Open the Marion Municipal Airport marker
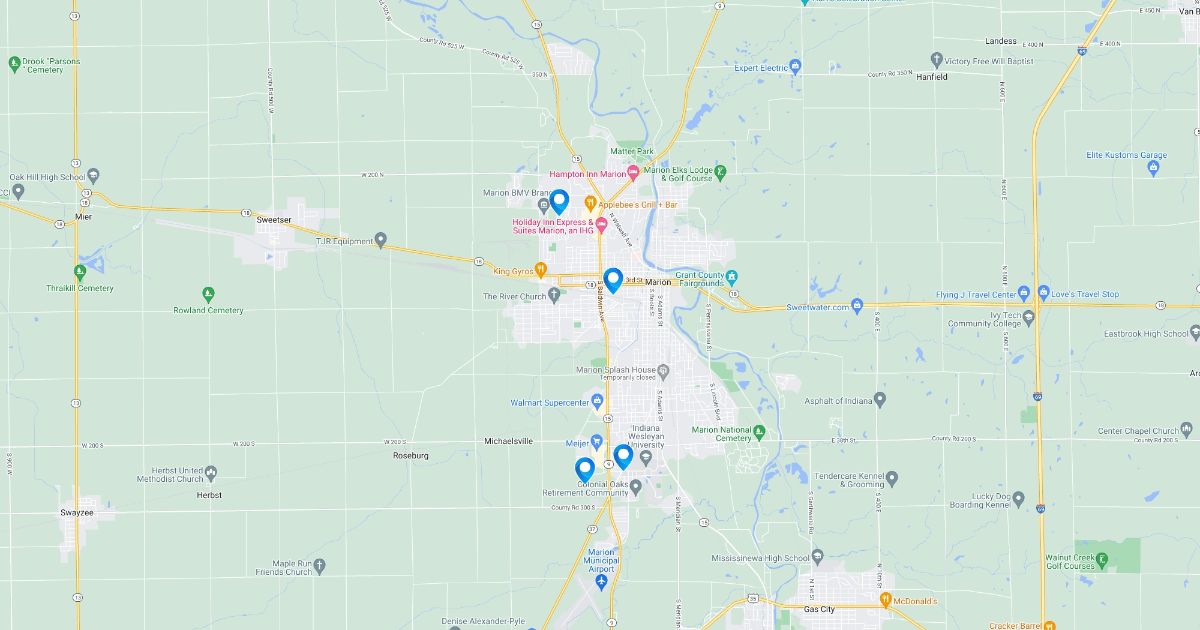 point(601,581)
